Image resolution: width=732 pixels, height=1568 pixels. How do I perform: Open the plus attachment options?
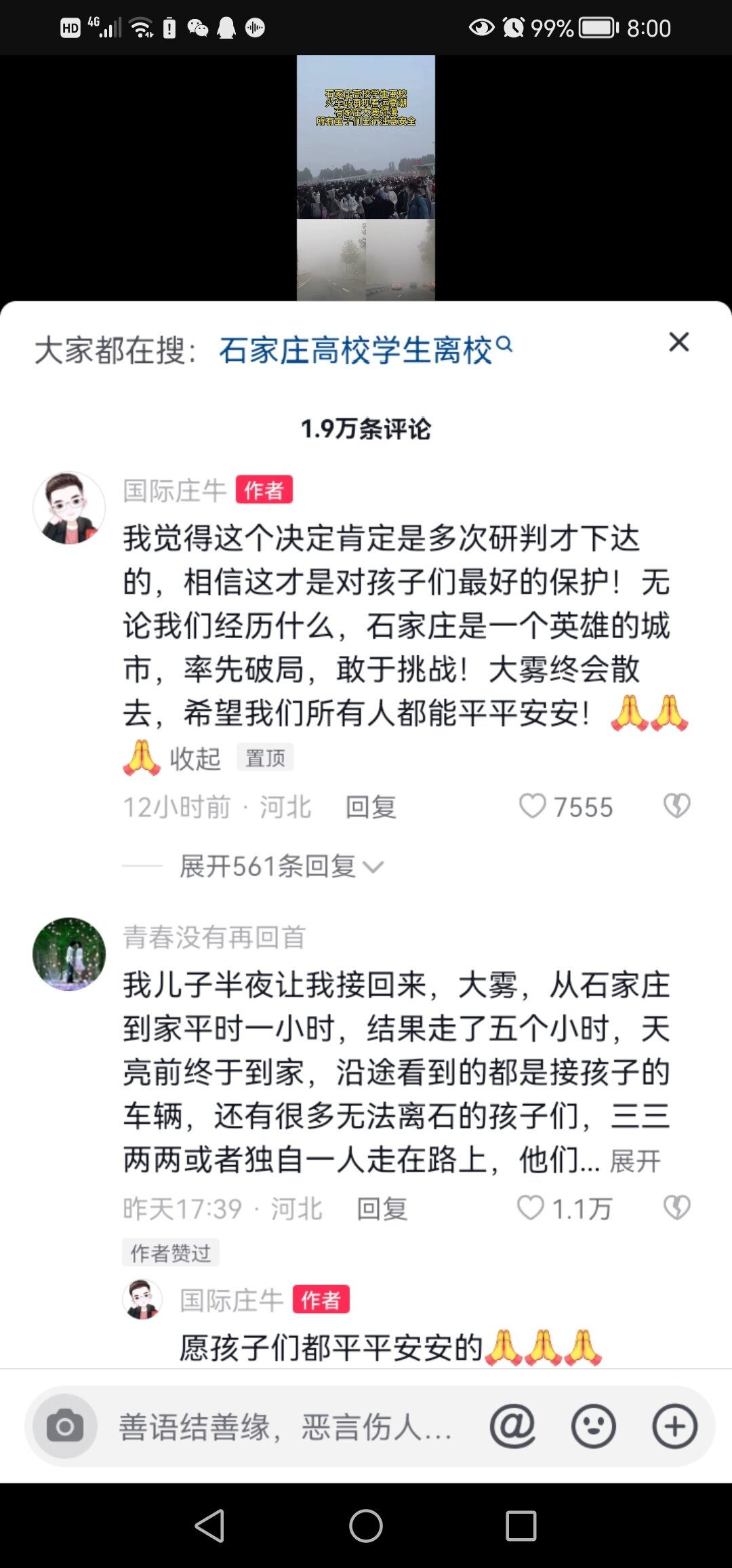674,1427
